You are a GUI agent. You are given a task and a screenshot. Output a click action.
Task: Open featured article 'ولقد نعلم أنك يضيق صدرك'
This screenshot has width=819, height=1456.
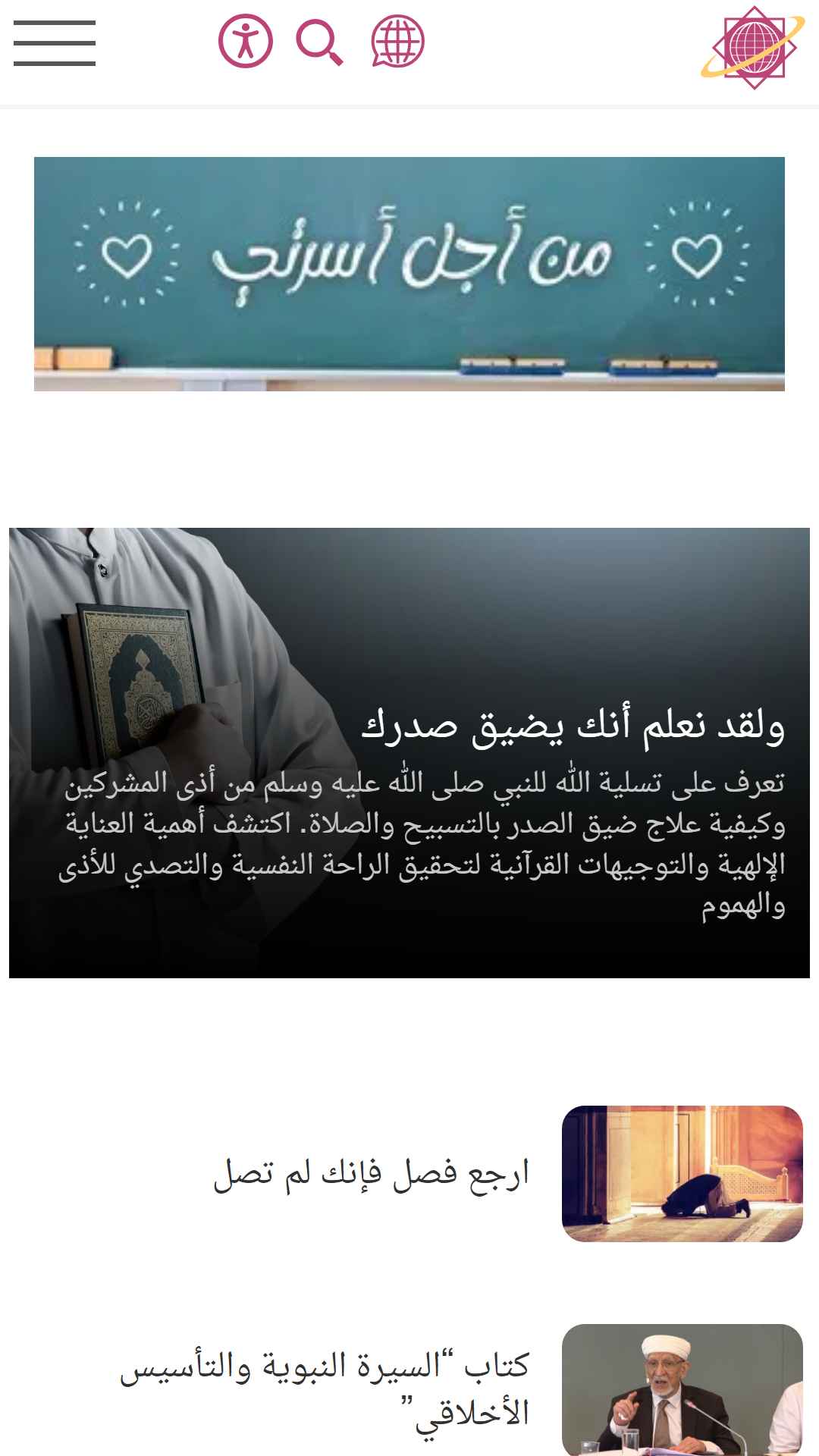point(573,726)
